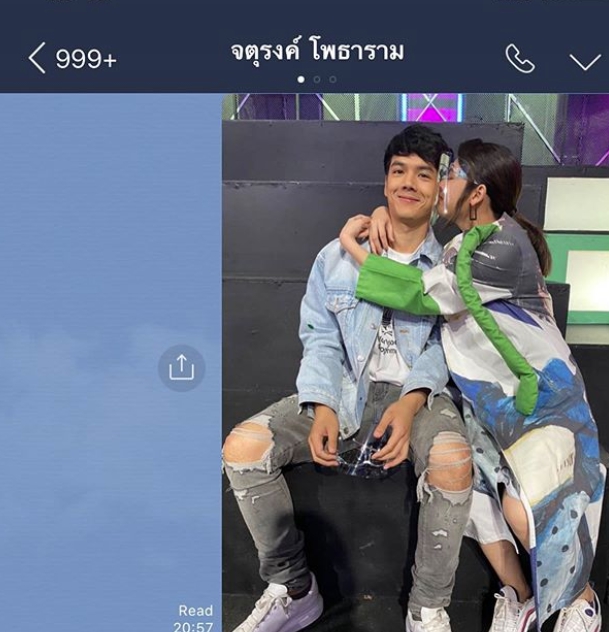Share the sent photo

pyautogui.click(x=181, y=368)
